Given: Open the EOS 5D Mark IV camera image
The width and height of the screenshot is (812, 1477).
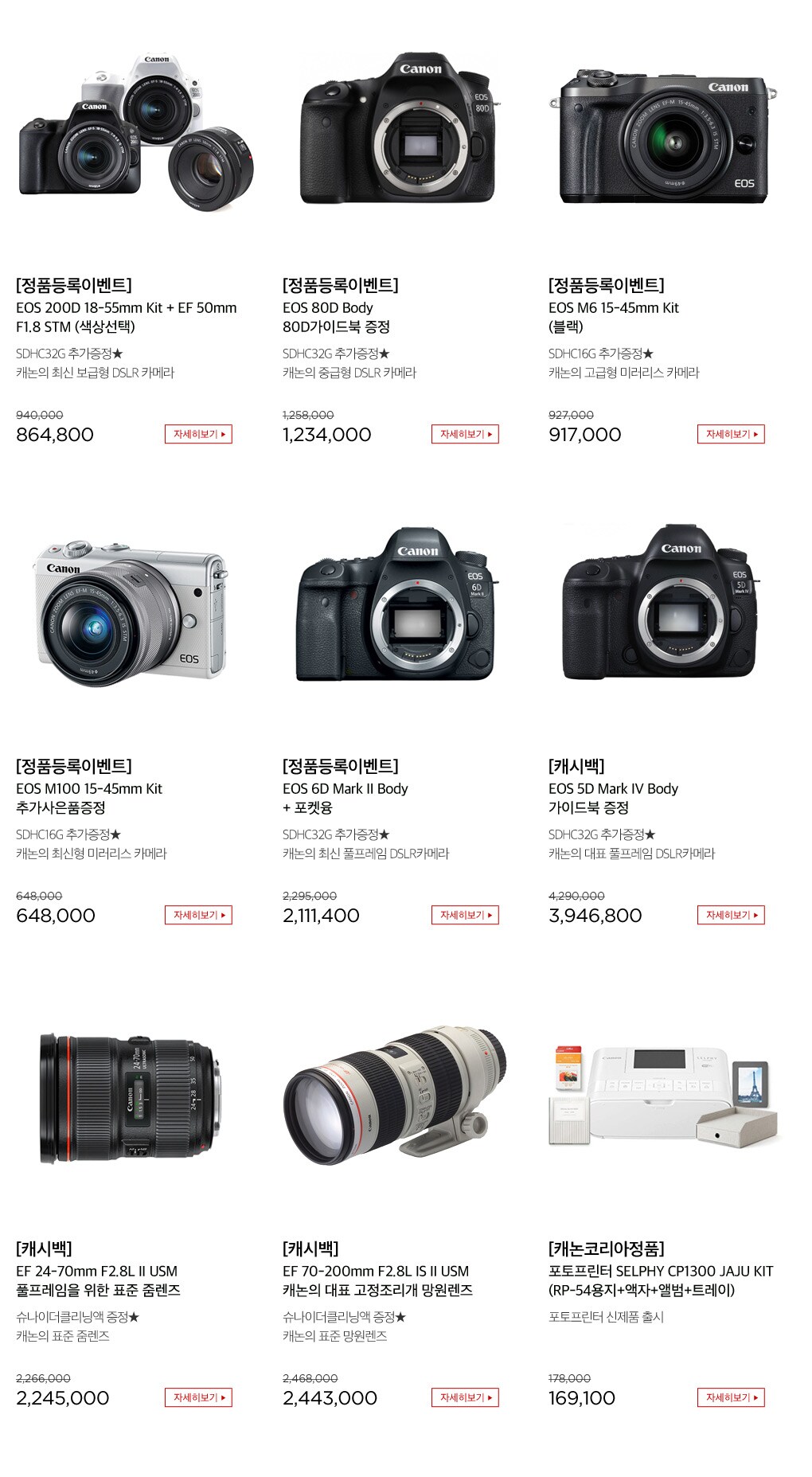Looking at the screenshot, I should pyautogui.click(x=661, y=607).
